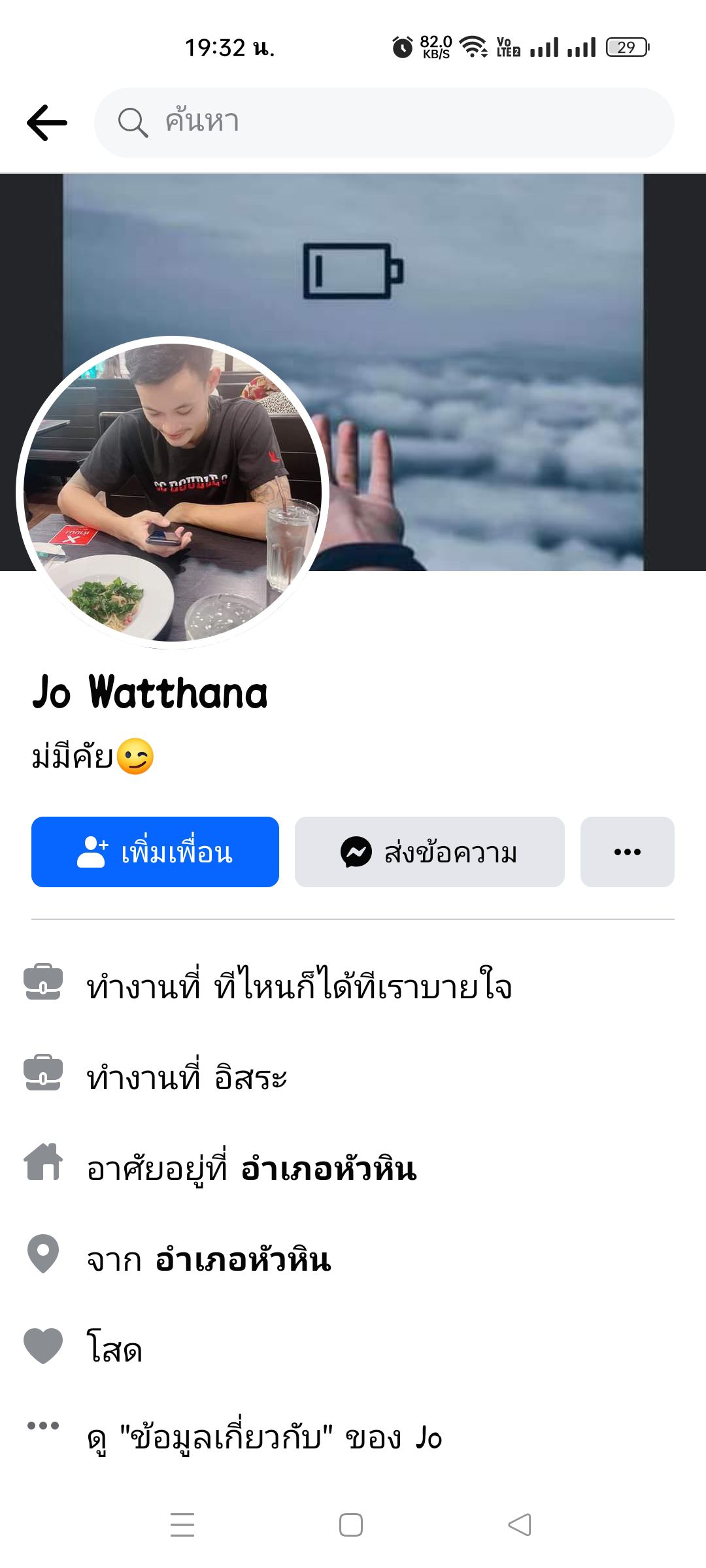Screen dimensions: 706x1568
Task: Go to the system home screen
Action: tap(351, 1525)
